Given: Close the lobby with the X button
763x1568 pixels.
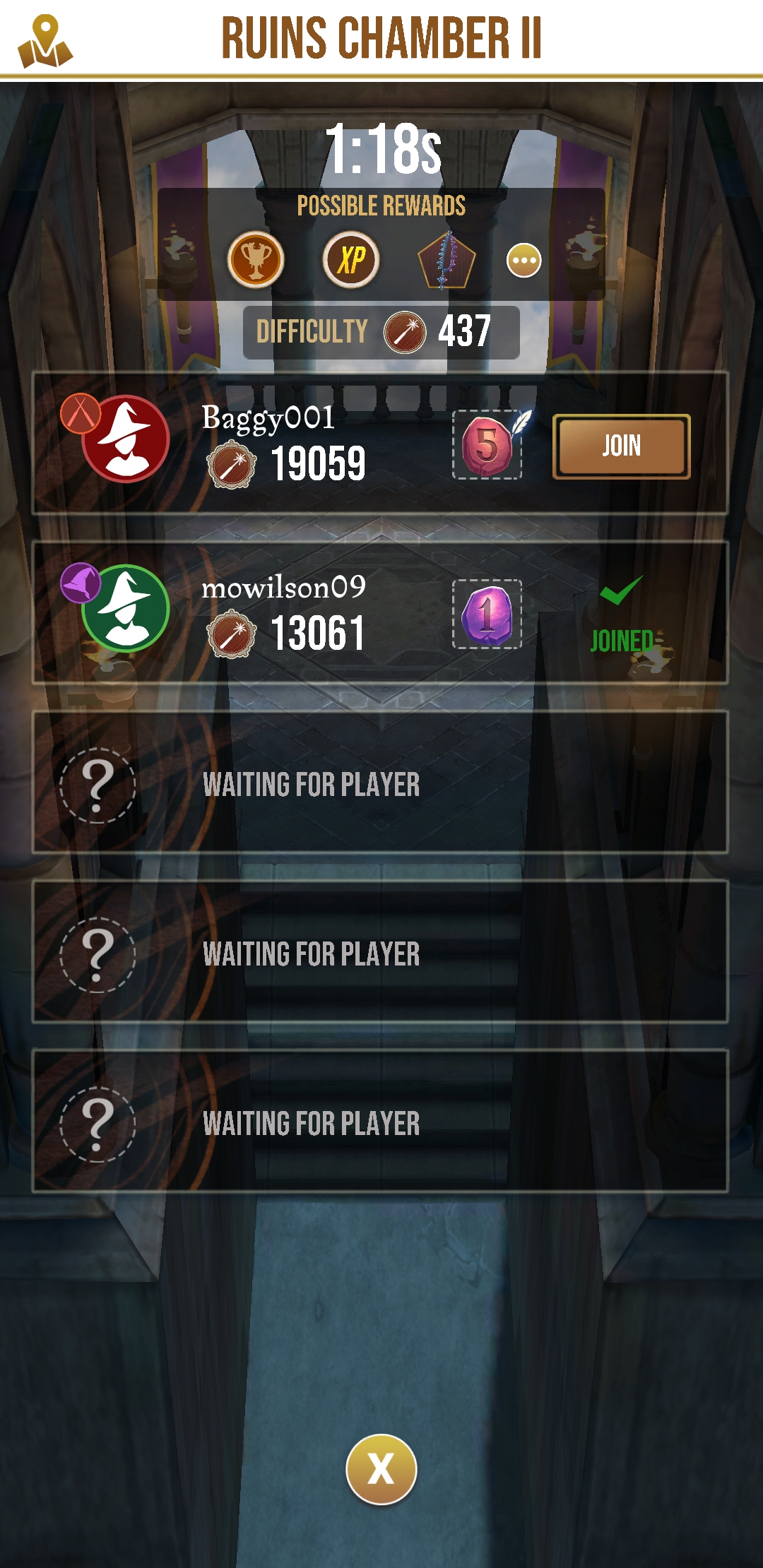Looking at the screenshot, I should pyautogui.click(x=381, y=1469).
